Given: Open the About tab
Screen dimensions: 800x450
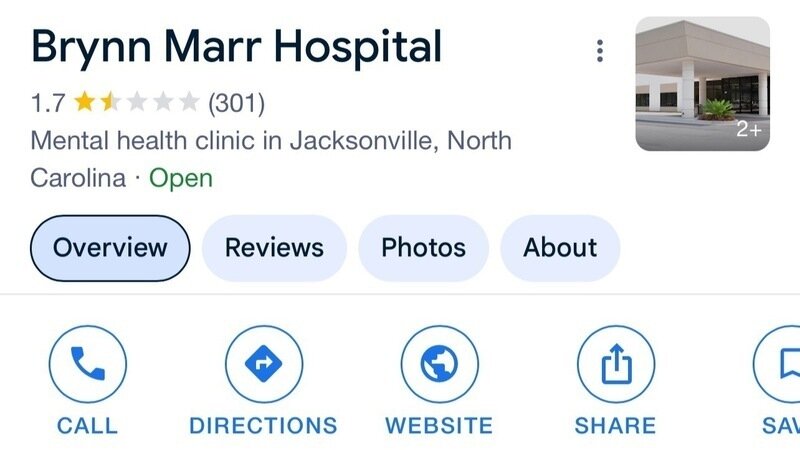Looking at the screenshot, I should 560,248.
